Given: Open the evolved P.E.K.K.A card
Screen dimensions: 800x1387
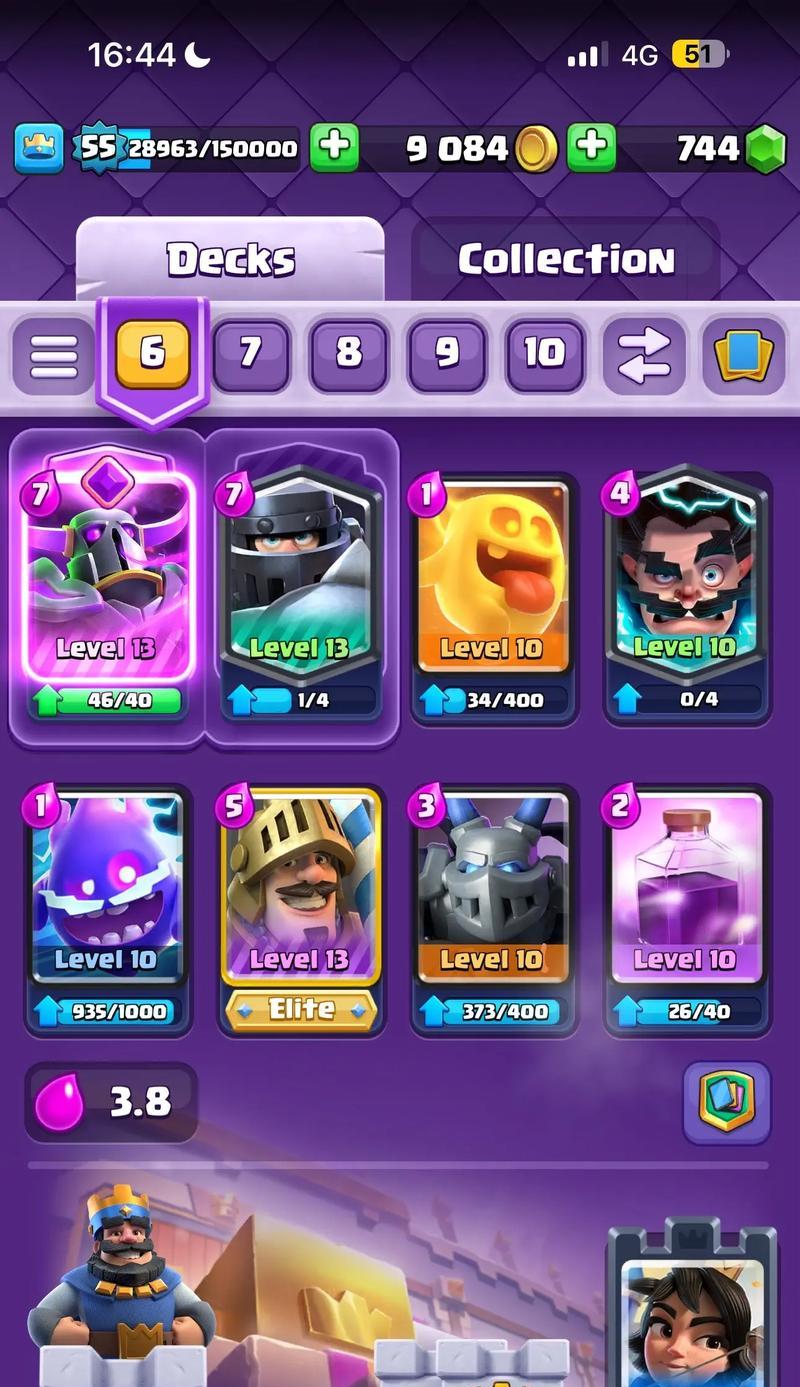Looking at the screenshot, I should click(106, 596).
